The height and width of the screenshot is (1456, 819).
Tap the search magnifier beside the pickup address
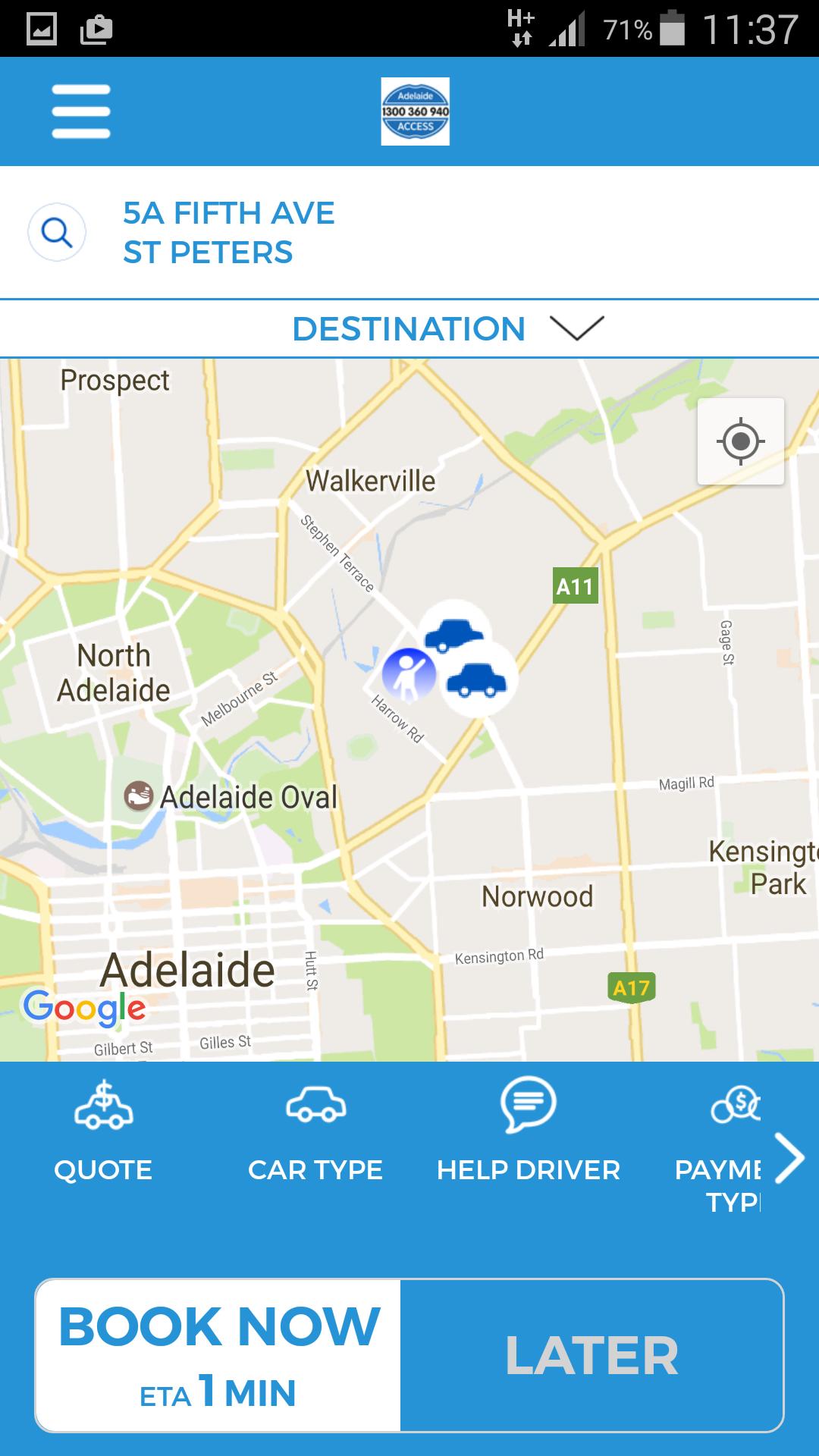[57, 232]
